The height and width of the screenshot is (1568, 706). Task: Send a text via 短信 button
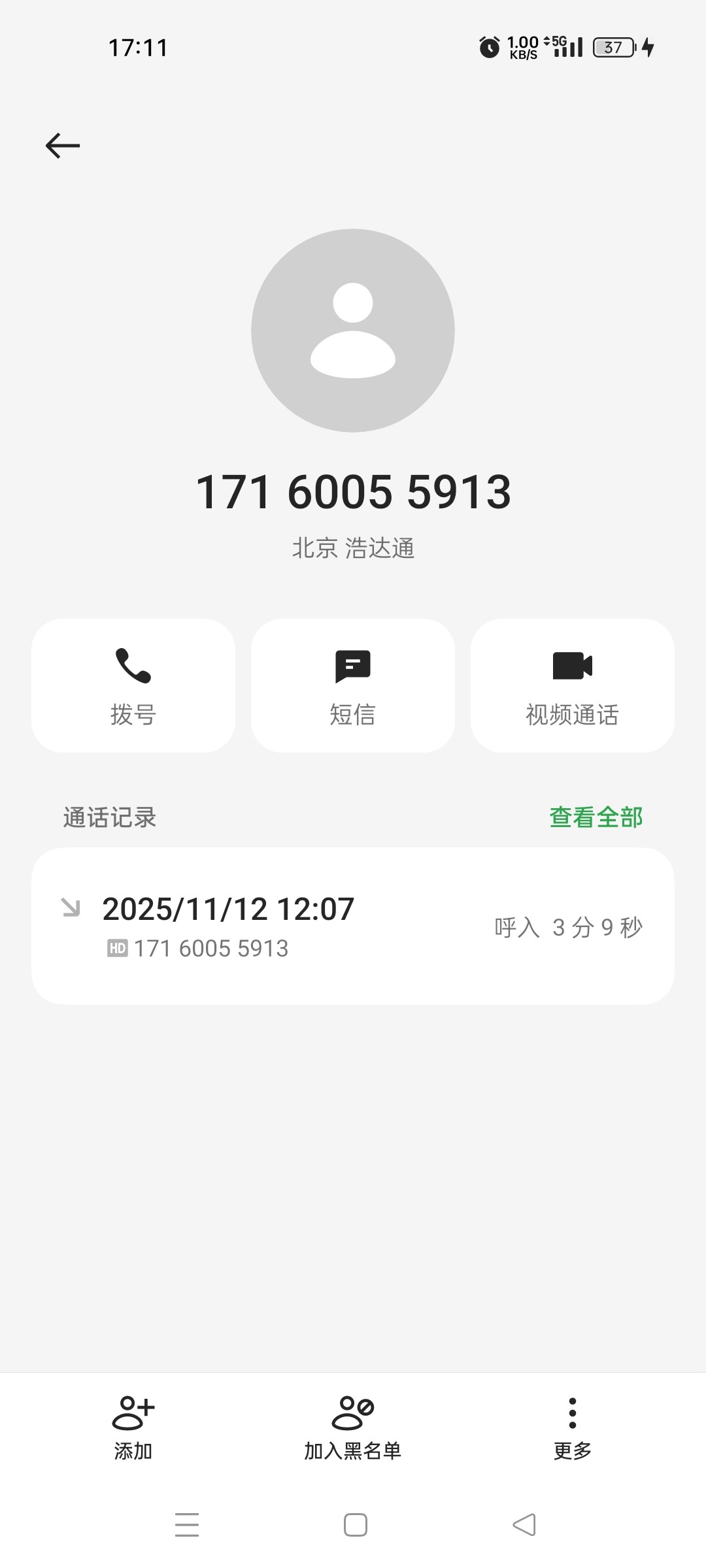(353, 685)
